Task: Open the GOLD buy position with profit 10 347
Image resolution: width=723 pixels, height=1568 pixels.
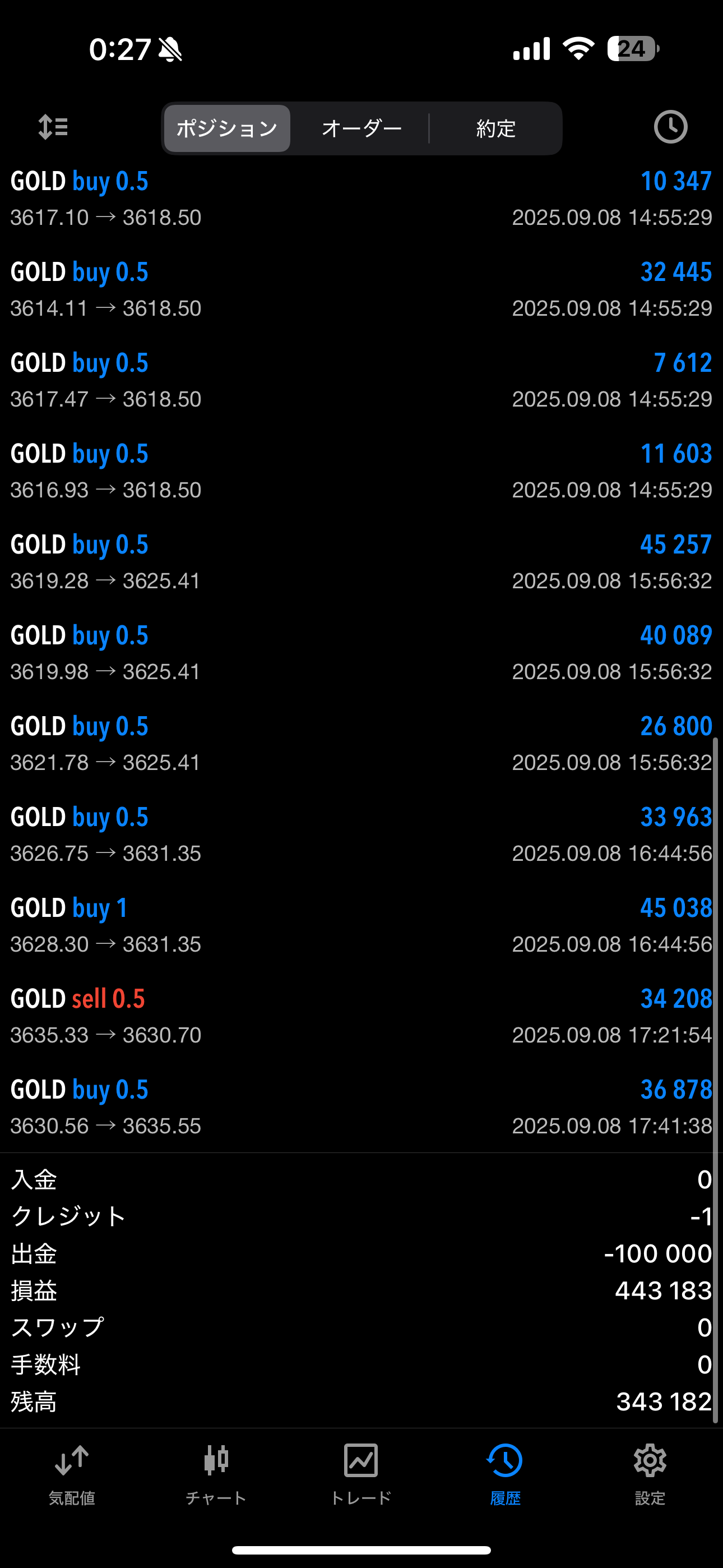Action: point(361,199)
